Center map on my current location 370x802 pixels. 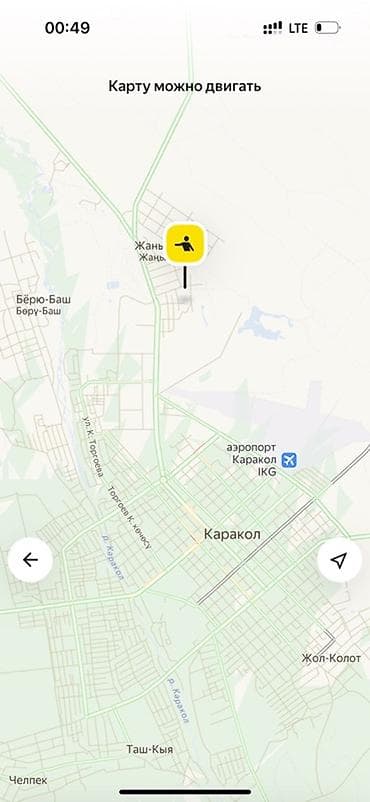[339, 560]
